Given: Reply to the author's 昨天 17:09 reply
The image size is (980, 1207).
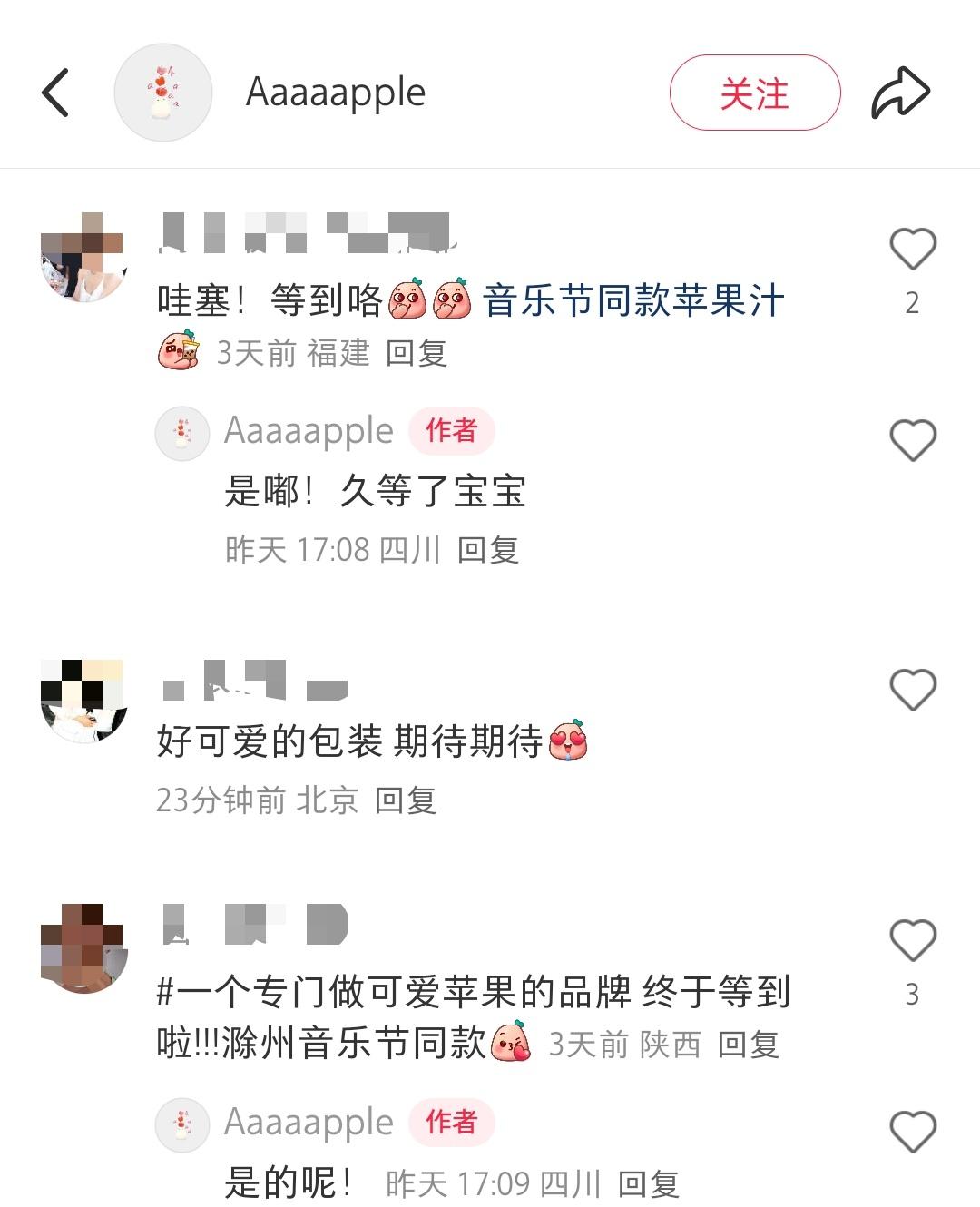Looking at the screenshot, I should (x=648, y=1184).
